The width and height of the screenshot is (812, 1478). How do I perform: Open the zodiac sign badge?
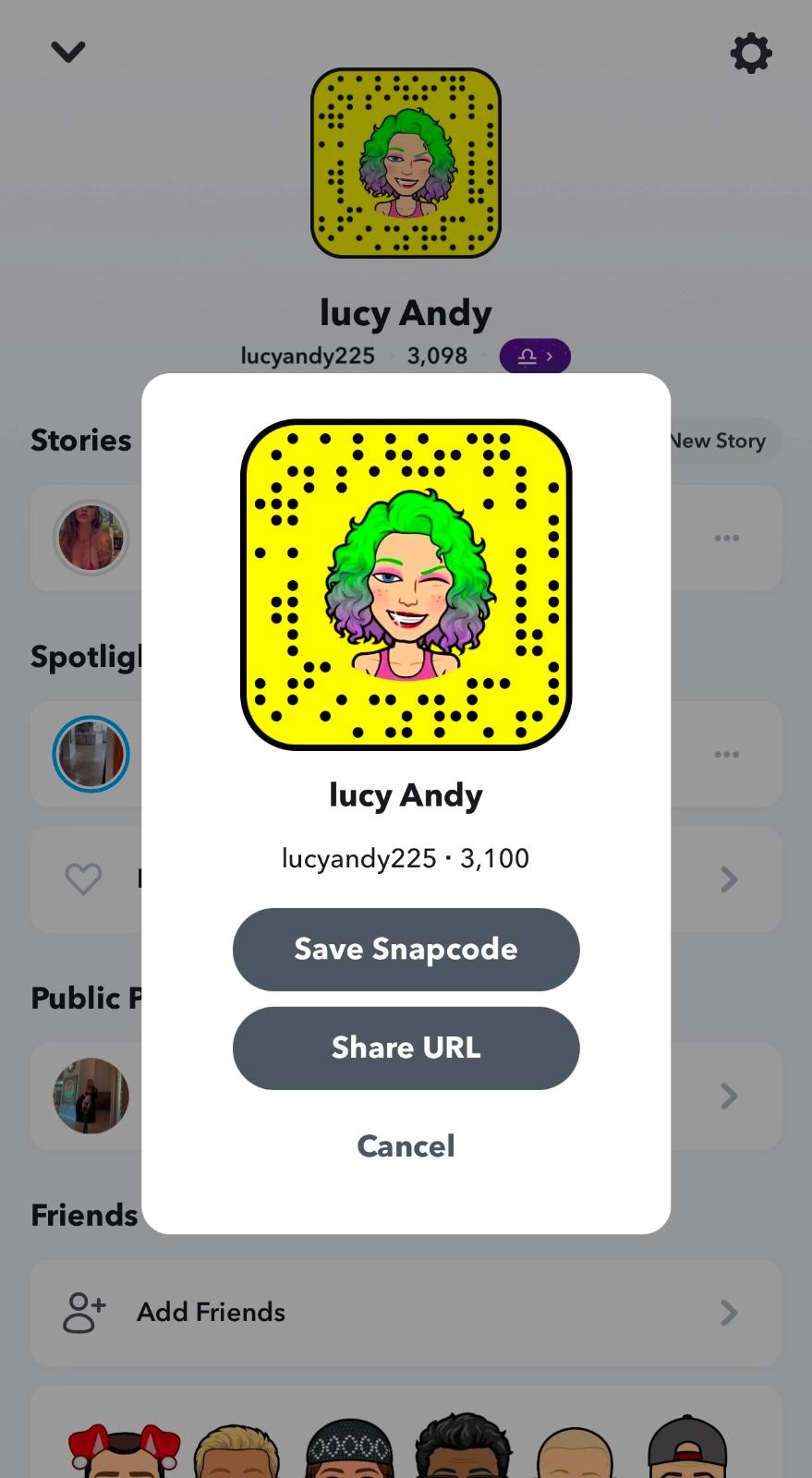point(535,356)
